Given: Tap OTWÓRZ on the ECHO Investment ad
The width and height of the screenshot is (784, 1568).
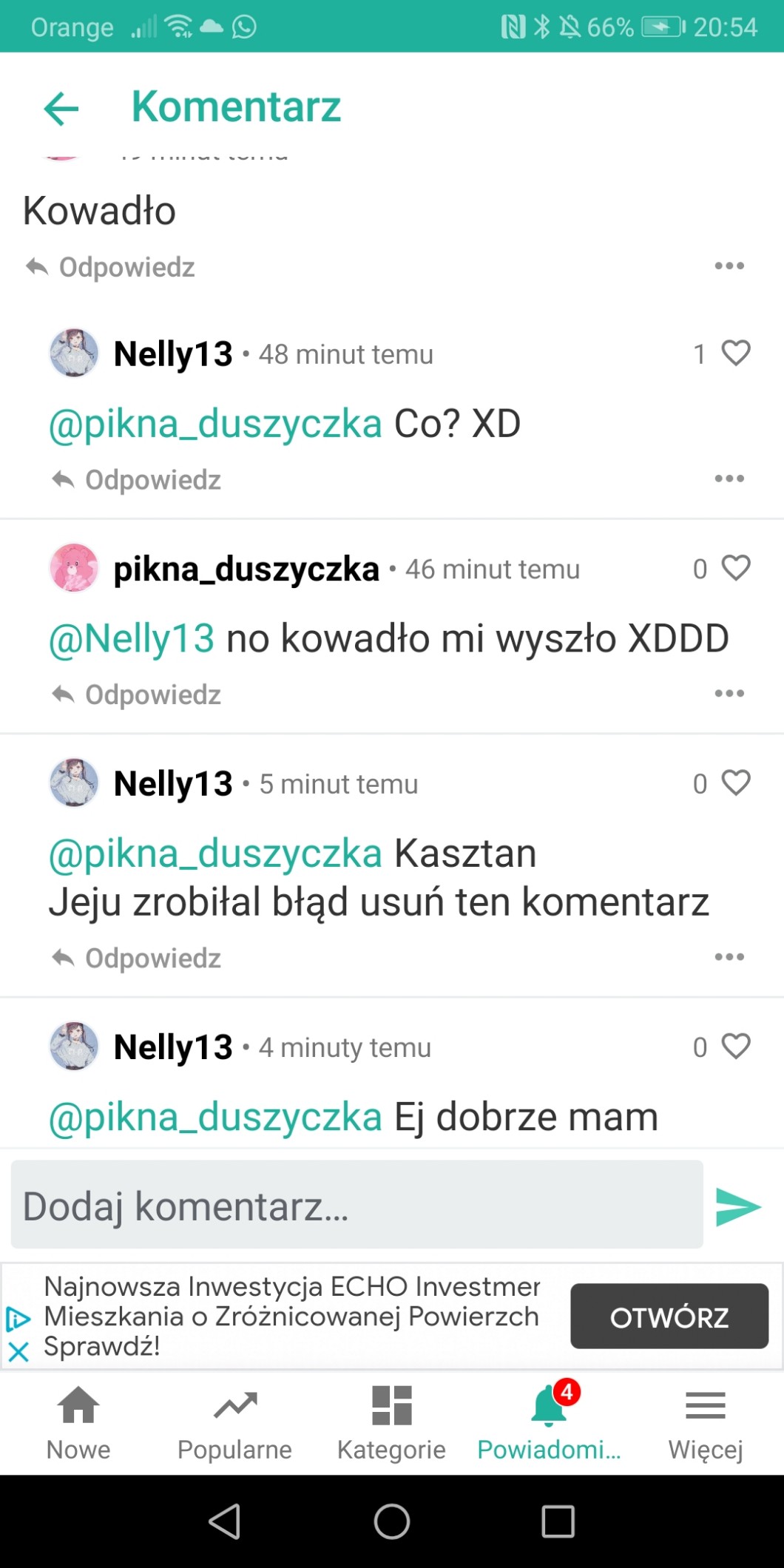Looking at the screenshot, I should point(669,1317).
